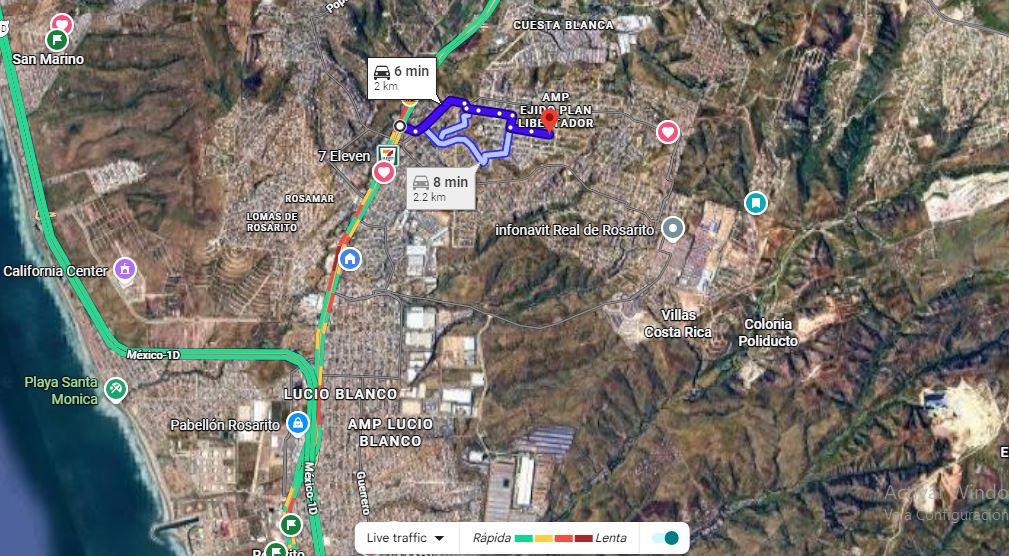The image size is (1009, 556).
Task: Open the teal saved-place bookmark pin
Action: [x=756, y=203]
